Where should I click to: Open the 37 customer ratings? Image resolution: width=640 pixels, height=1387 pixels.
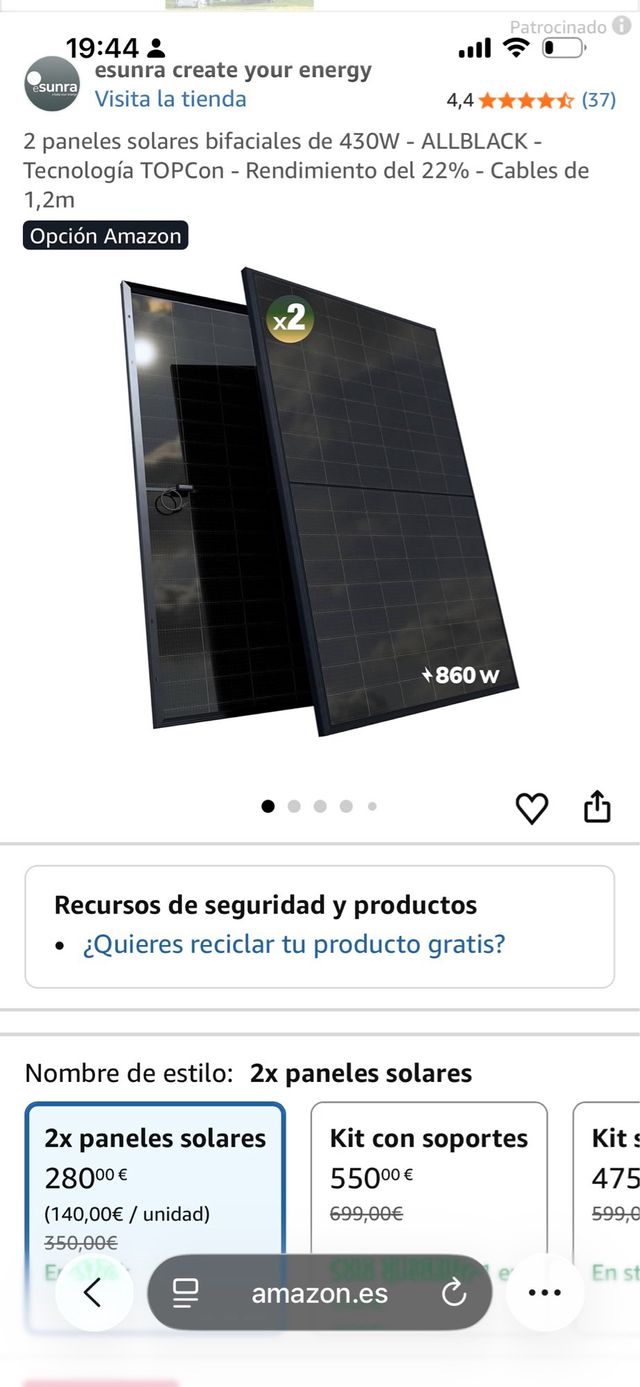point(599,100)
